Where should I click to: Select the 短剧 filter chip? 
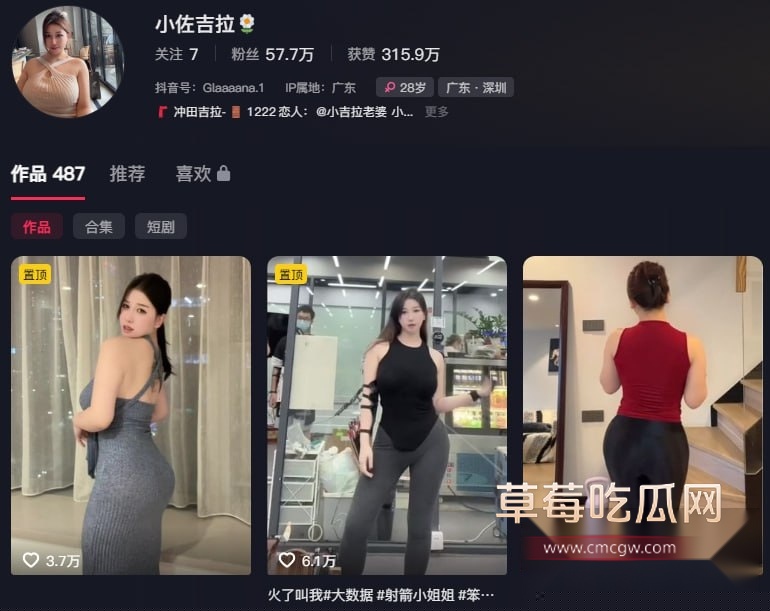(160, 227)
